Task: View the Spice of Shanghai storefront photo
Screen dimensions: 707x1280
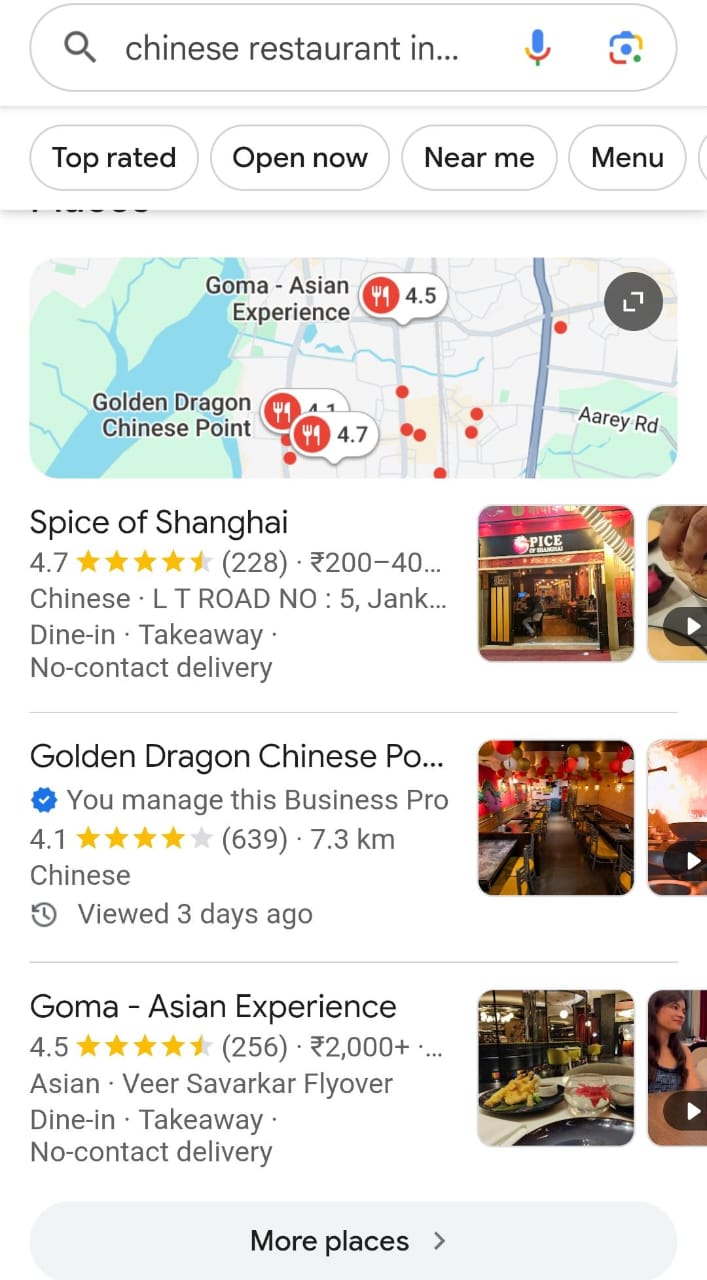Action: (x=556, y=583)
